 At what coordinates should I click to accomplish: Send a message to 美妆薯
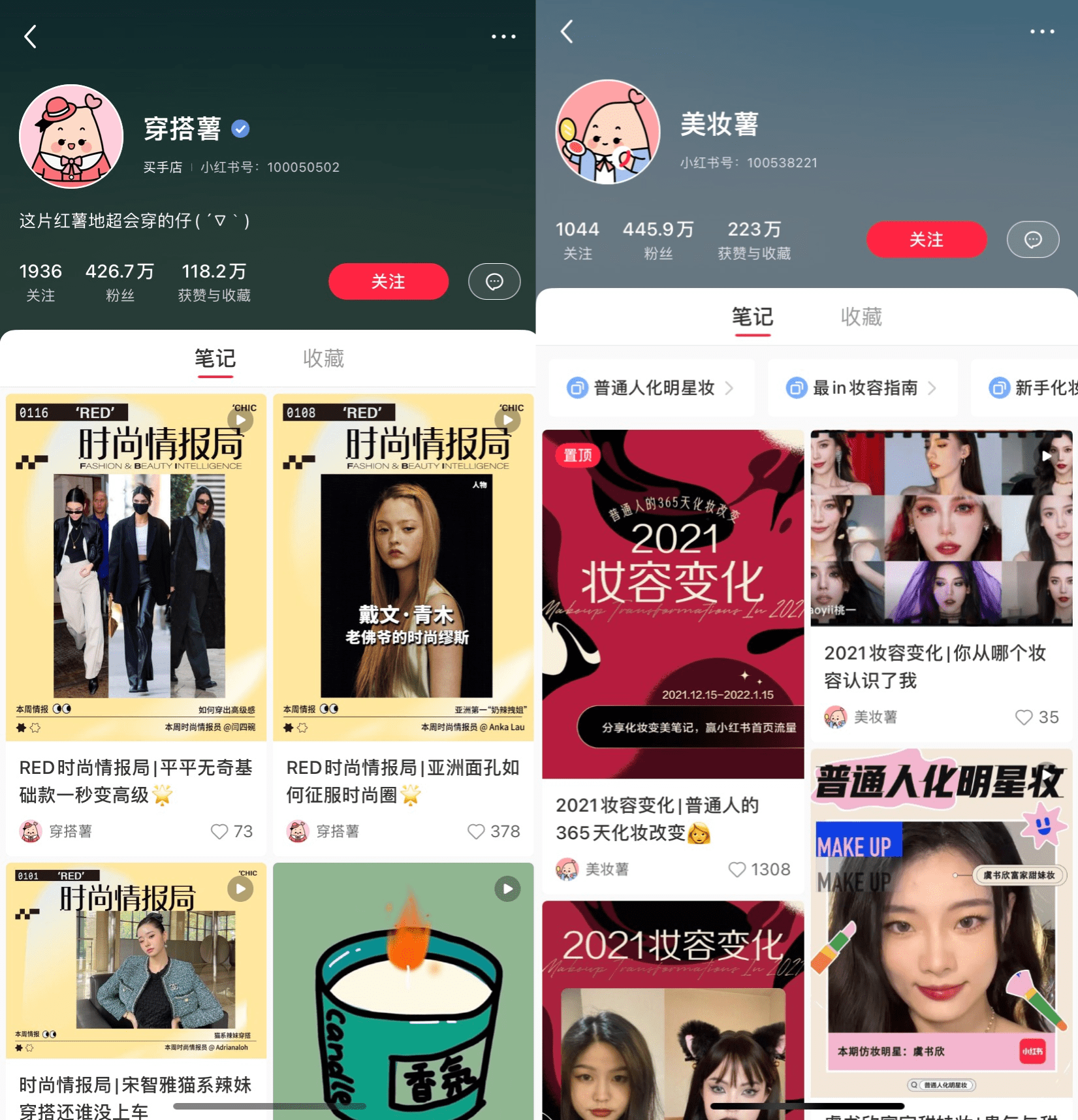(1032, 240)
